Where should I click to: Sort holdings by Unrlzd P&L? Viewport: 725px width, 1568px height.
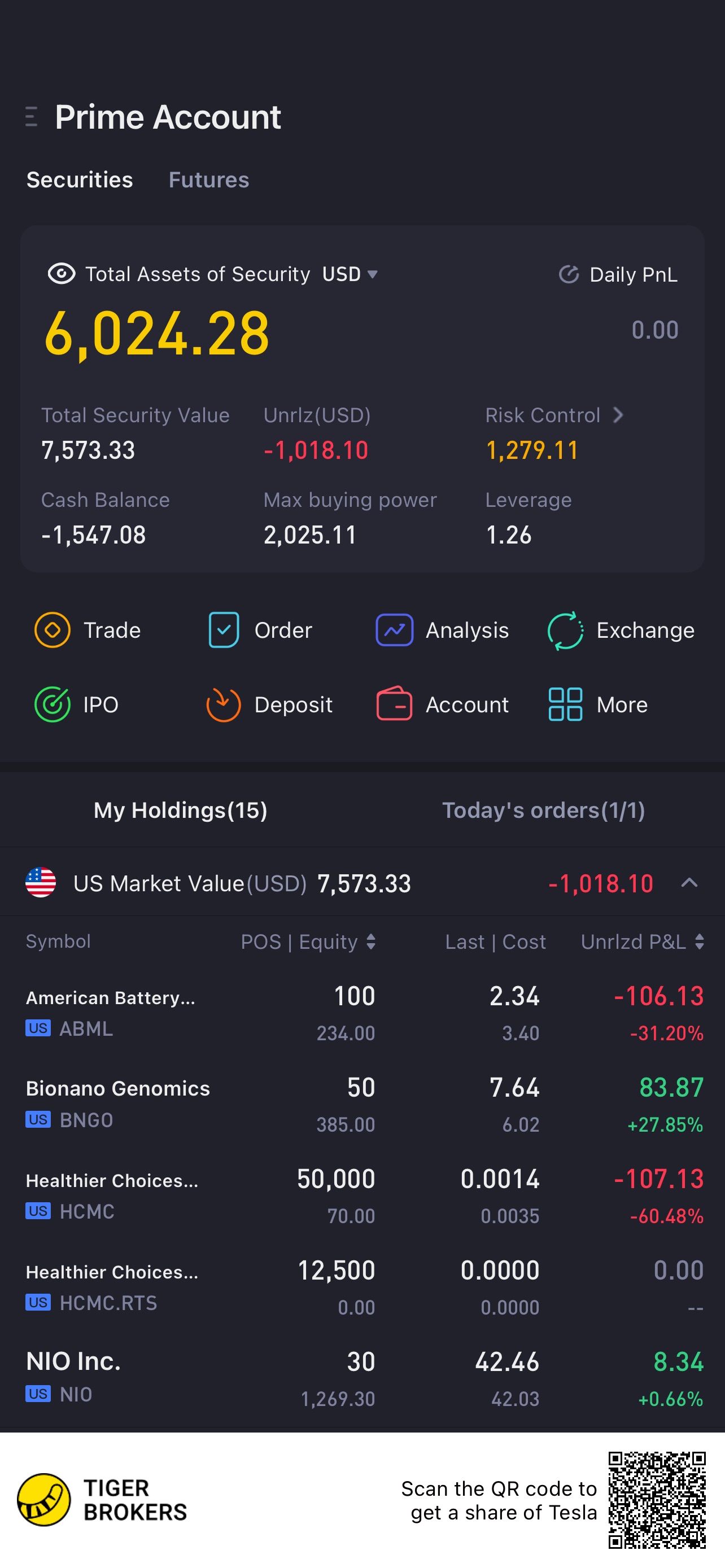tap(642, 941)
